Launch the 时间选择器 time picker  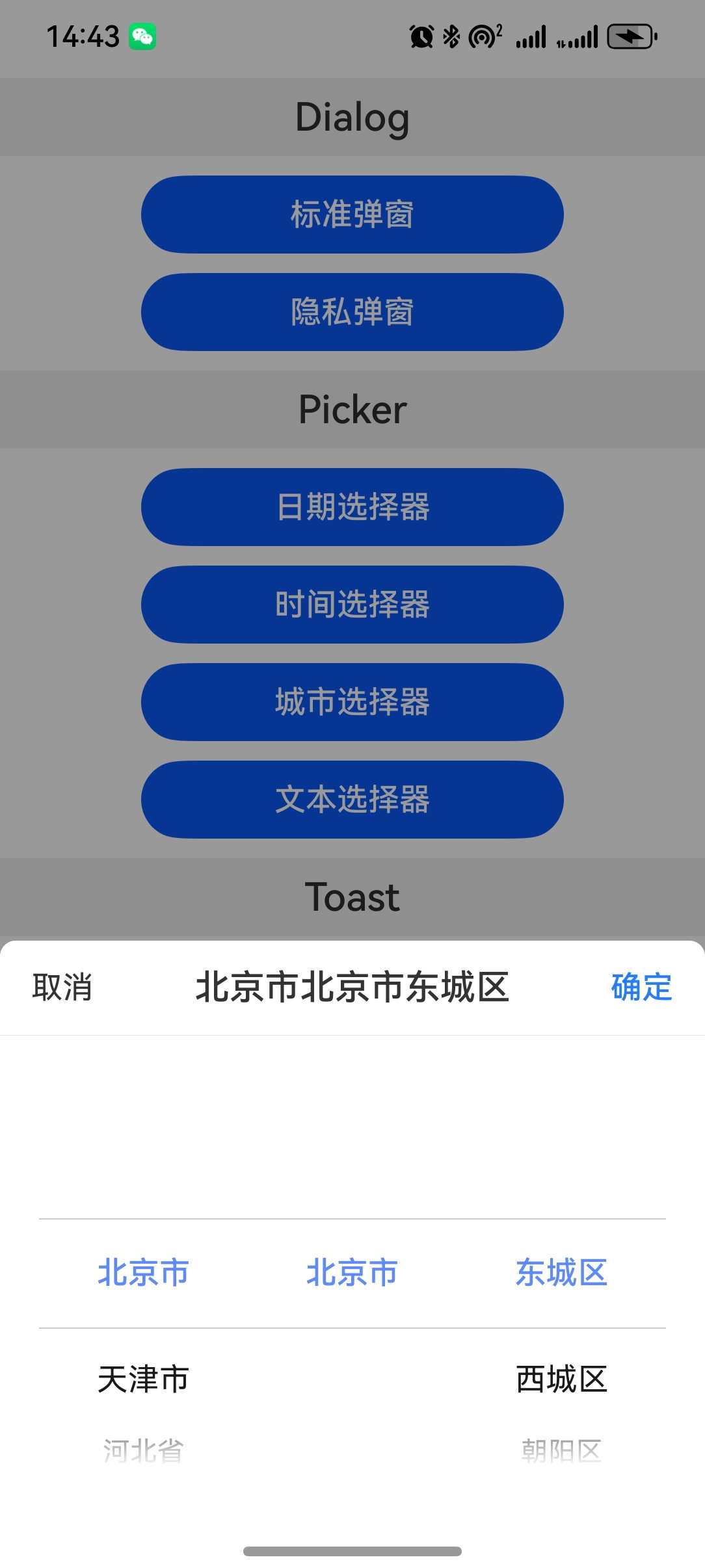tap(352, 605)
